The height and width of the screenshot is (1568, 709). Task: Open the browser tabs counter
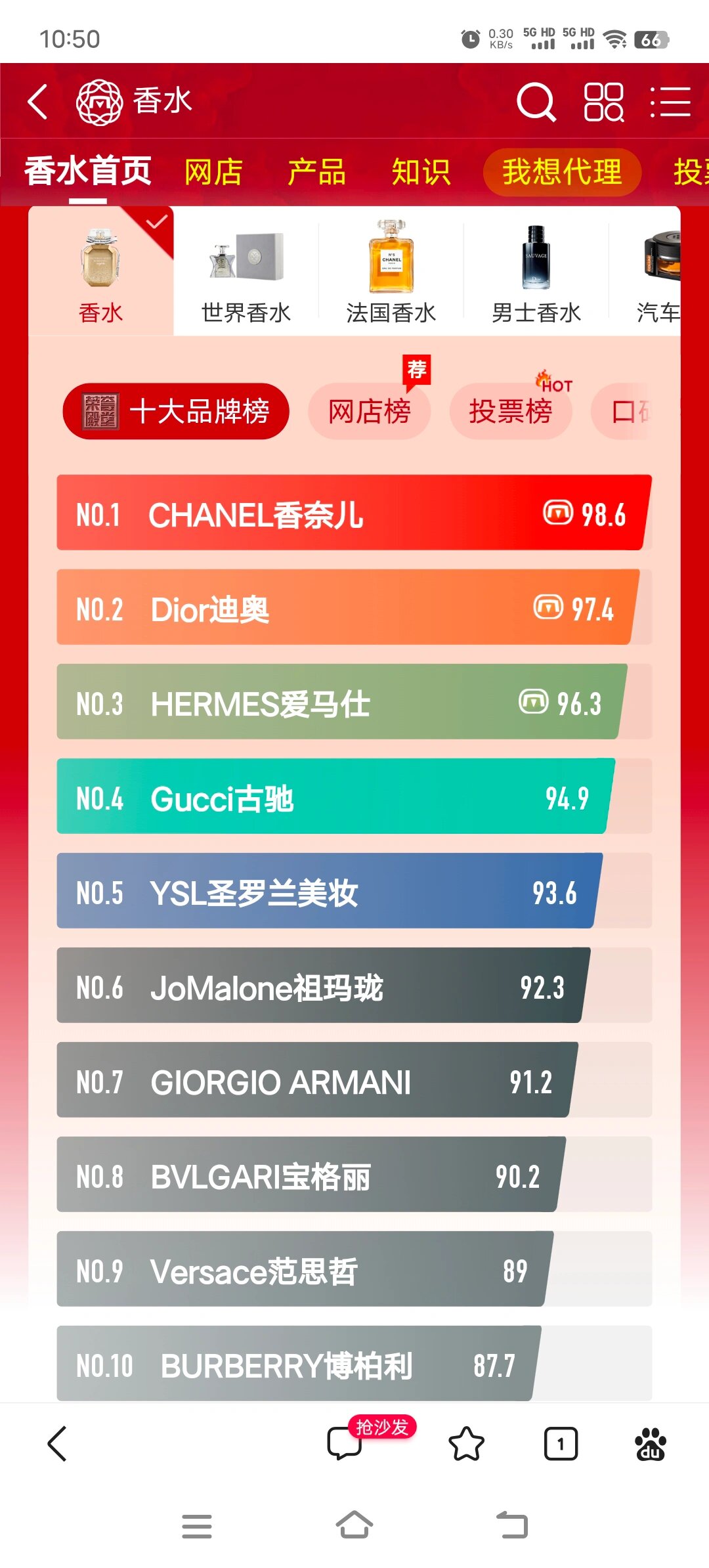[x=561, y=1444]
